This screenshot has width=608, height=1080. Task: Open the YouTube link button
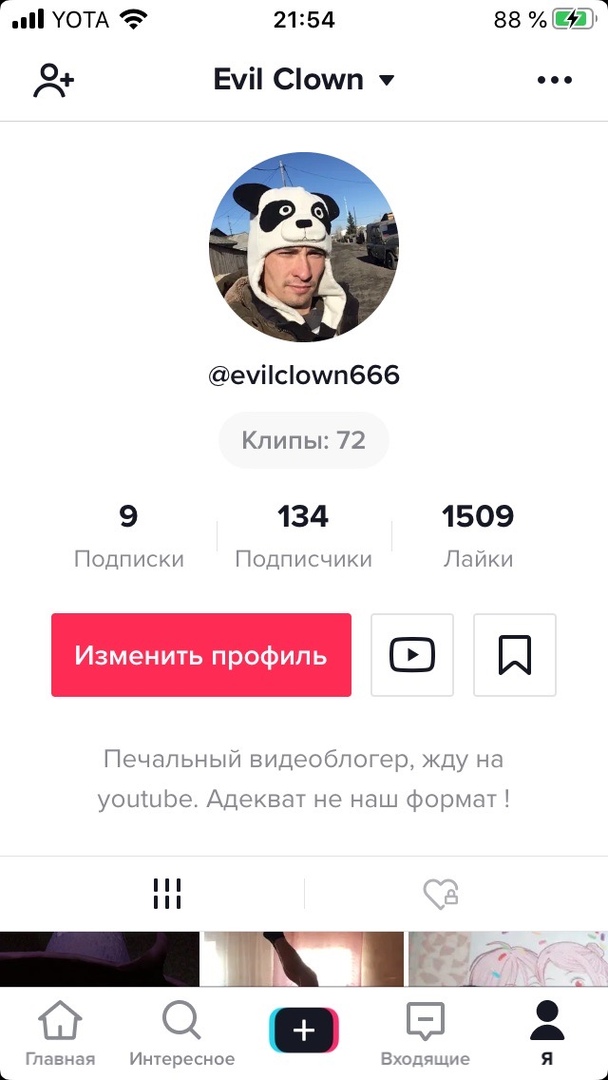pyautogui.click(x=412, y=655)
